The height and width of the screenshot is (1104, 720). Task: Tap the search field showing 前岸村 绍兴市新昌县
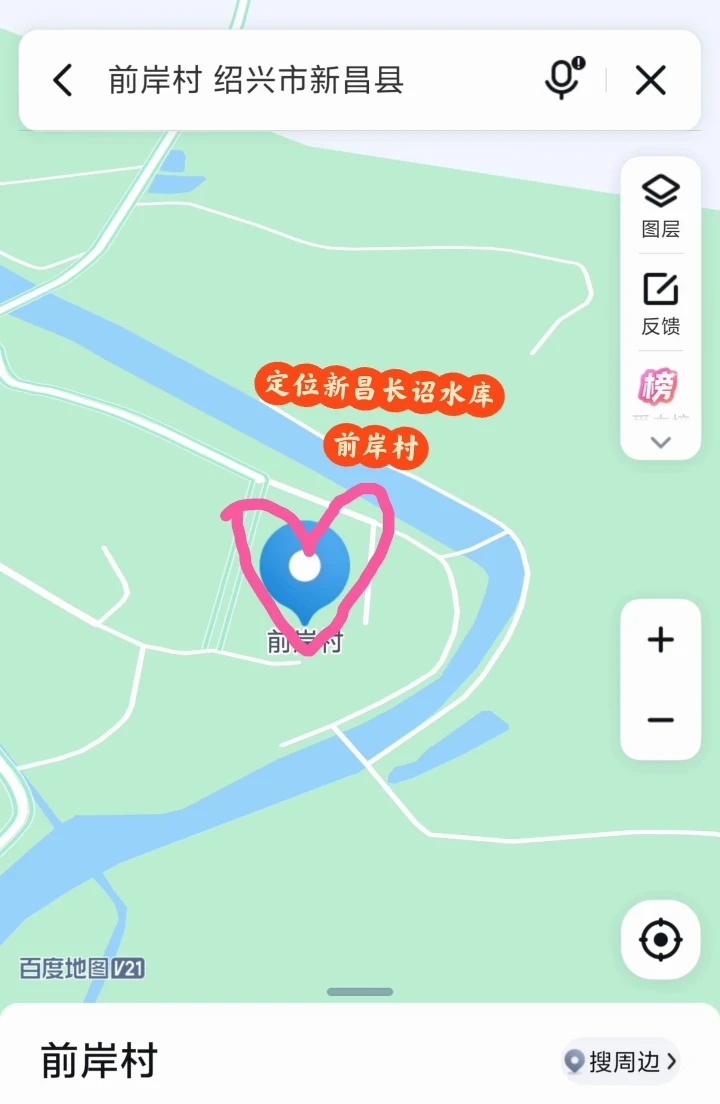(x=256, y=80)
